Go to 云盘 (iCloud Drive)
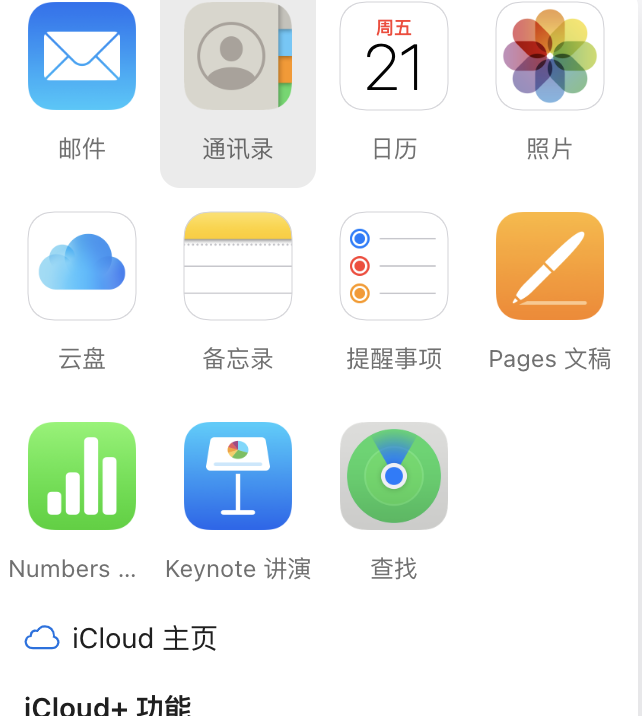Viewport: 642px width, 716px height. 82,267
